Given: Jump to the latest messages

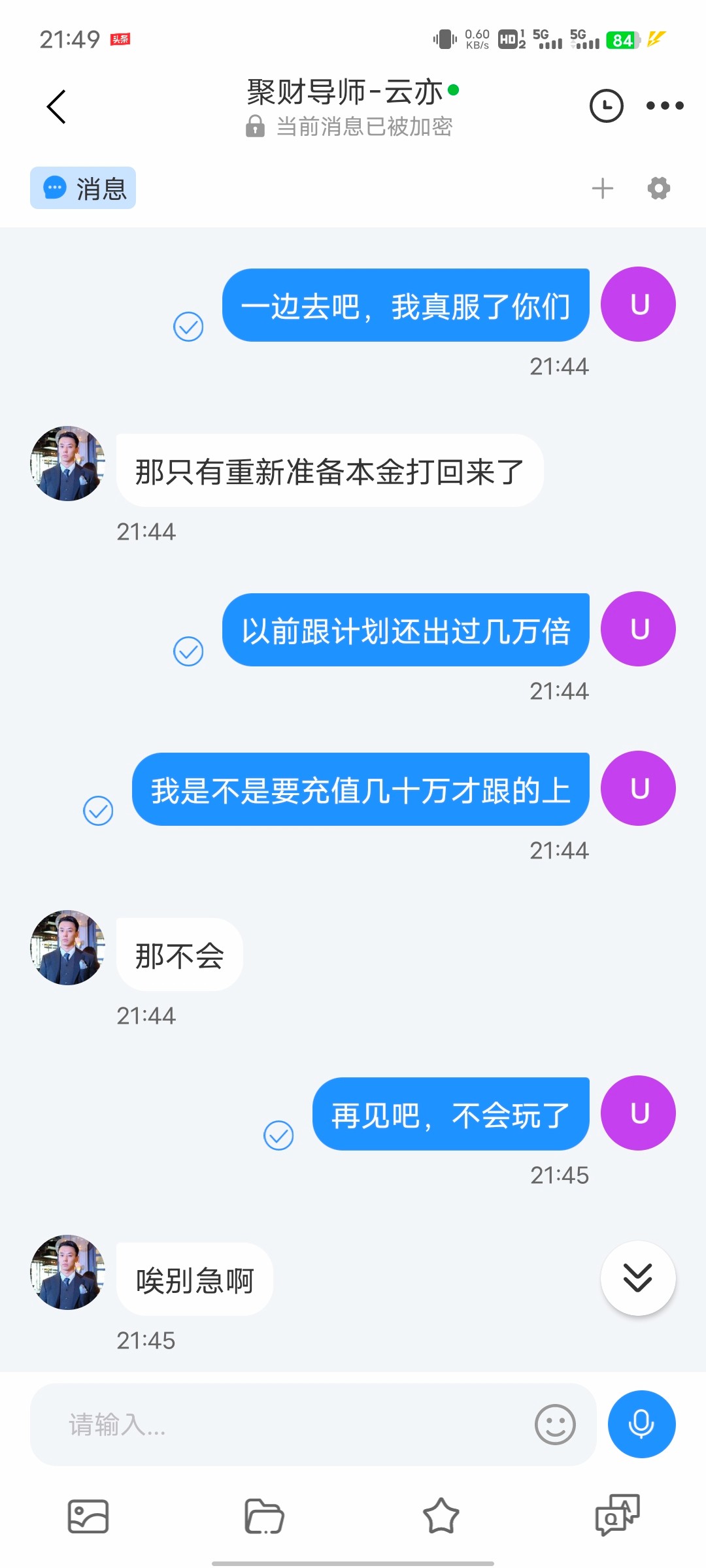Looking at the screenshot, I should [x=637, y=1278].
